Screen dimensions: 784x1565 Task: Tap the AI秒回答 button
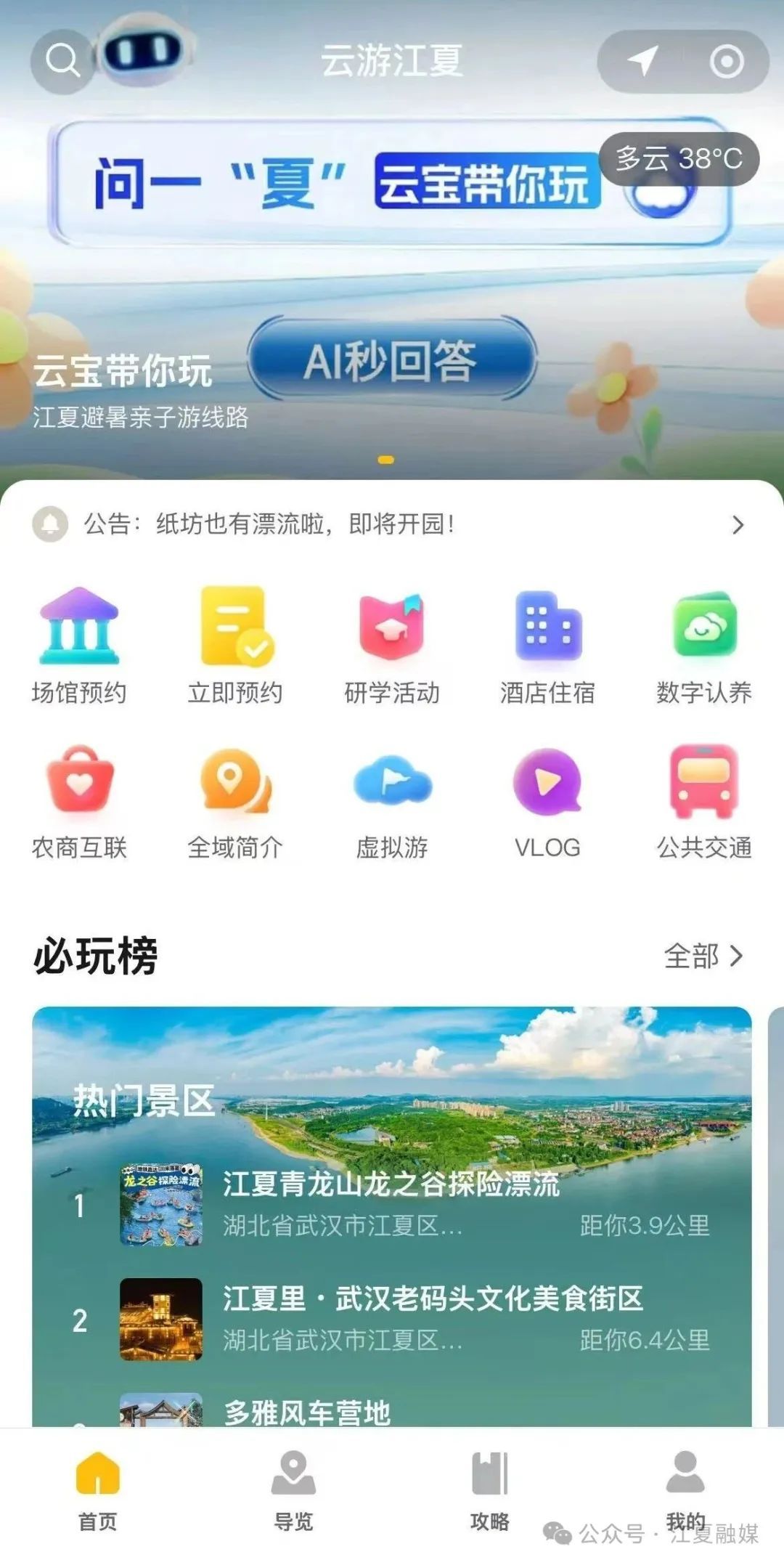pos(392,359)
